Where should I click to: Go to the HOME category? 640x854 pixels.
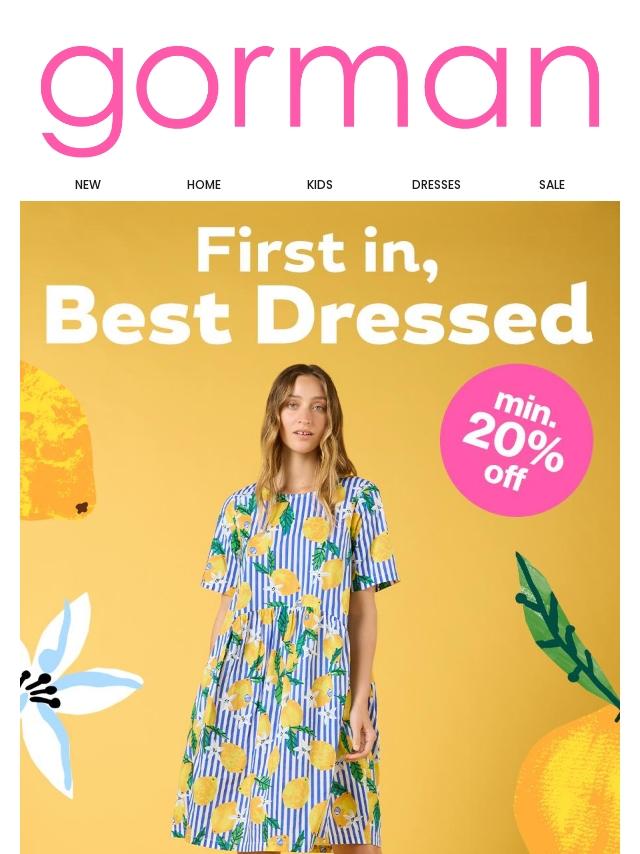pyautogui.click(x=204, y=185)
